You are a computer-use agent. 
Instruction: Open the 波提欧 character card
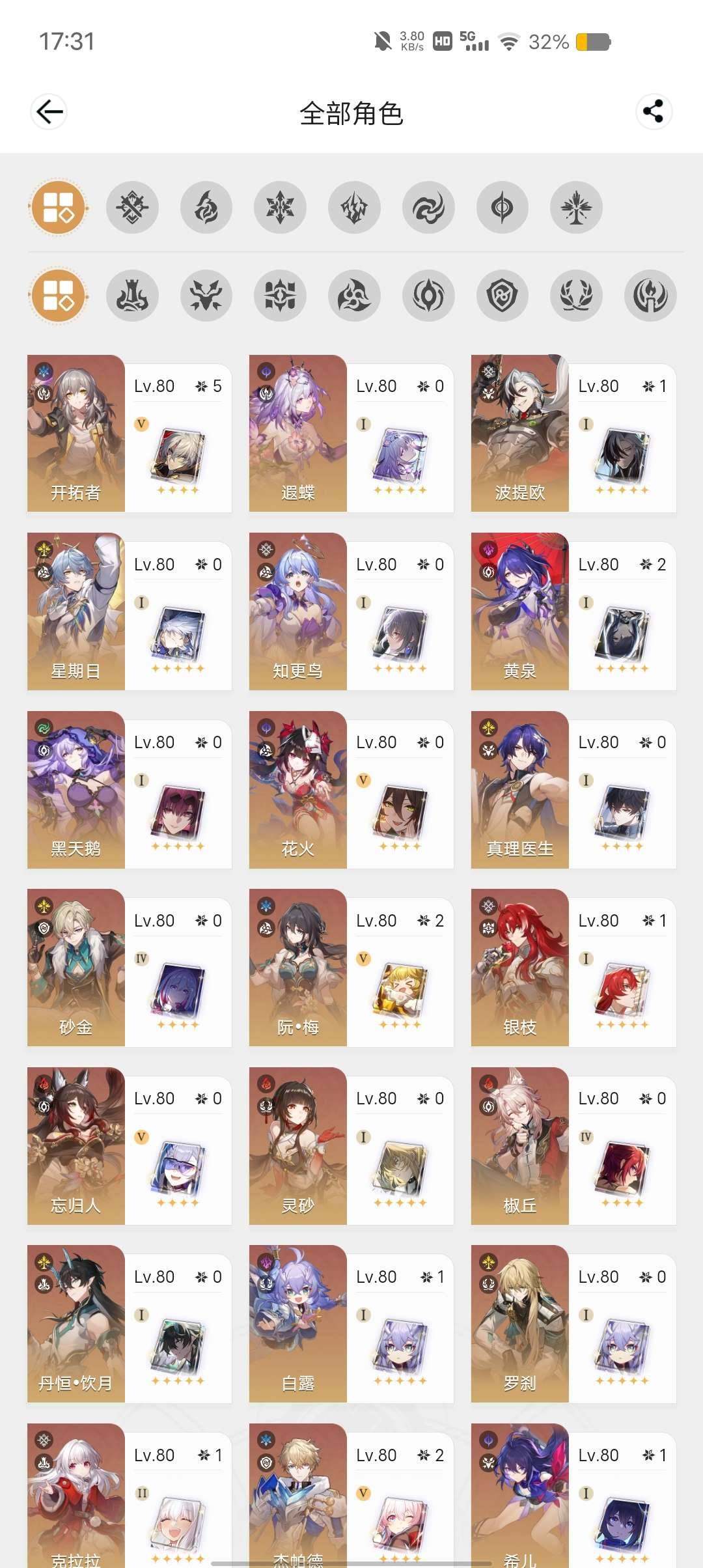(x=573, y=433)
